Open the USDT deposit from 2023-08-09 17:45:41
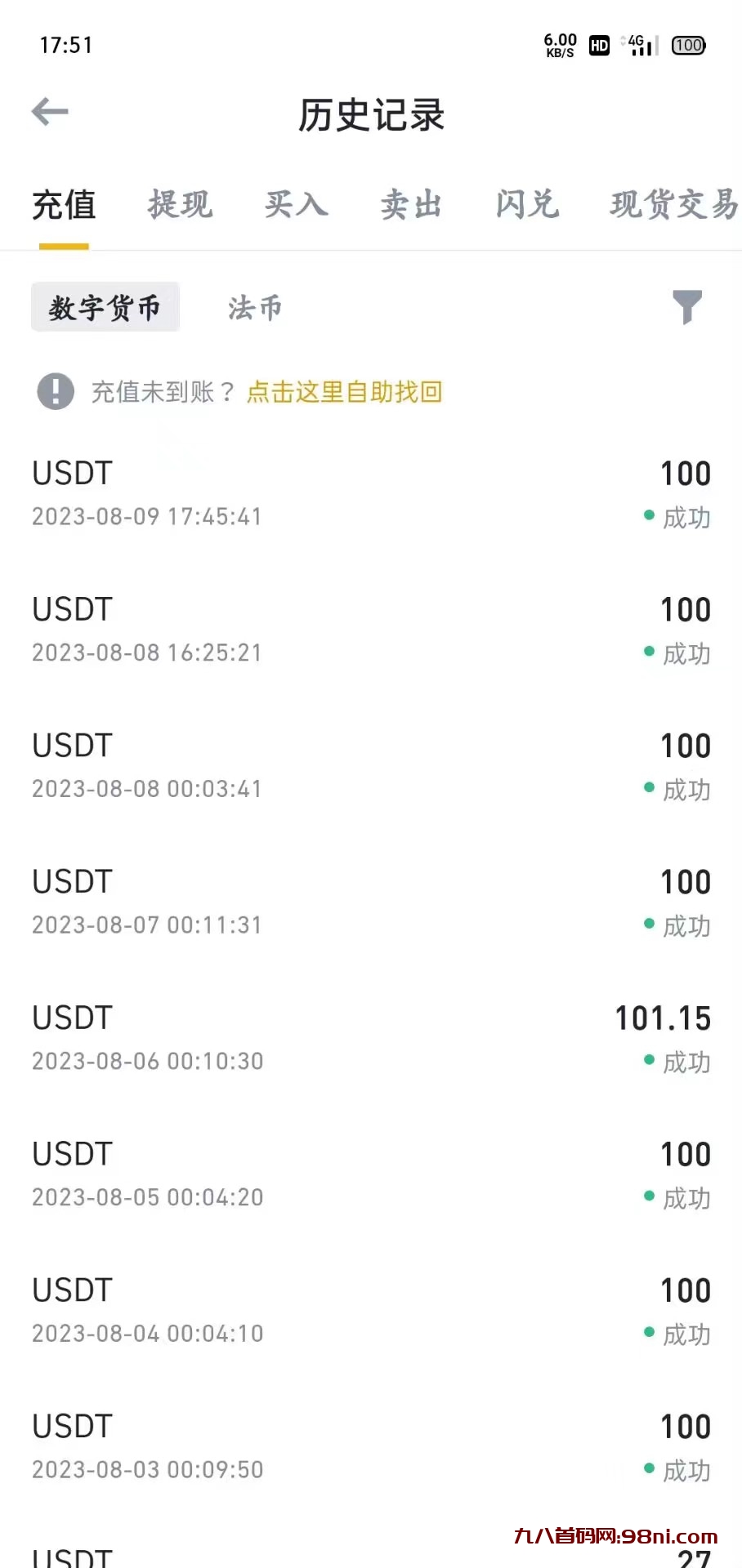 click(371, 494)
